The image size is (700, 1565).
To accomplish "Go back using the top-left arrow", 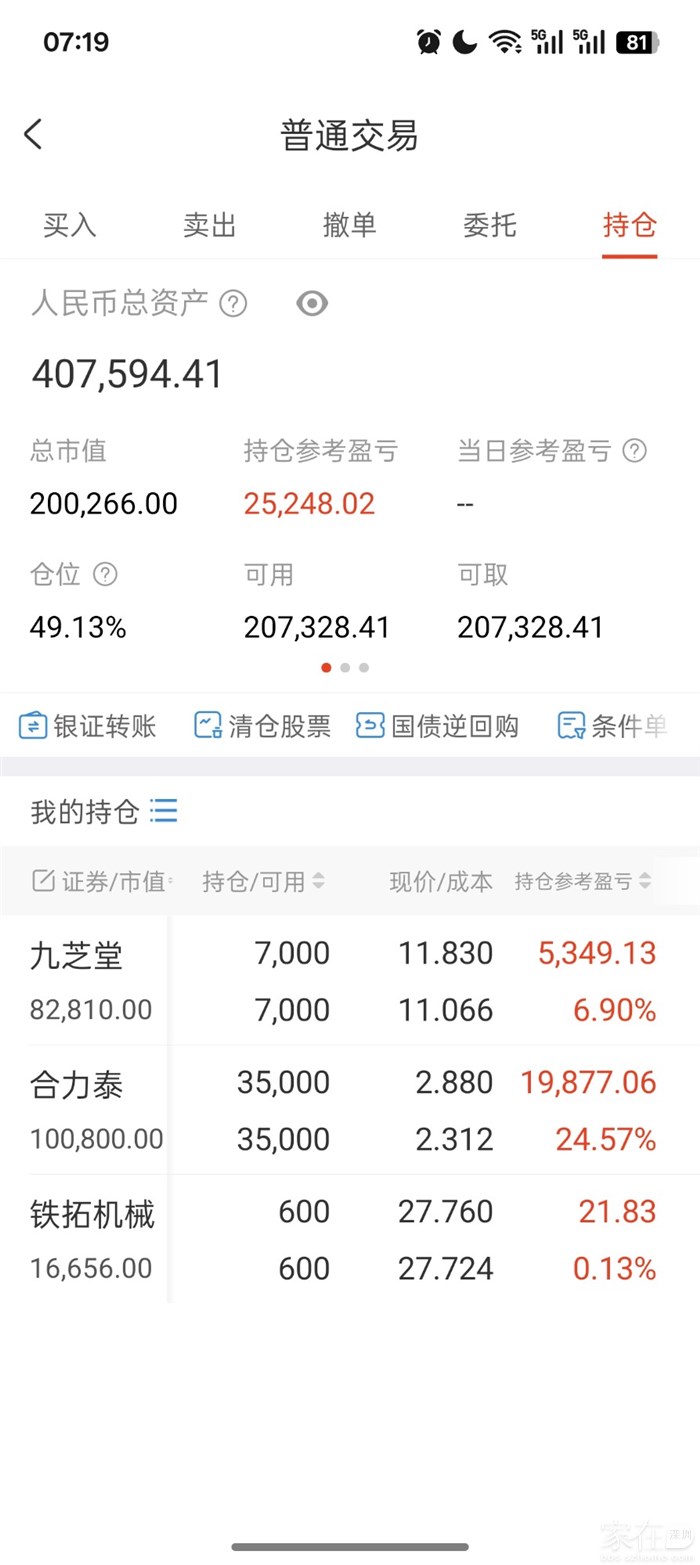I will point(33,134).
